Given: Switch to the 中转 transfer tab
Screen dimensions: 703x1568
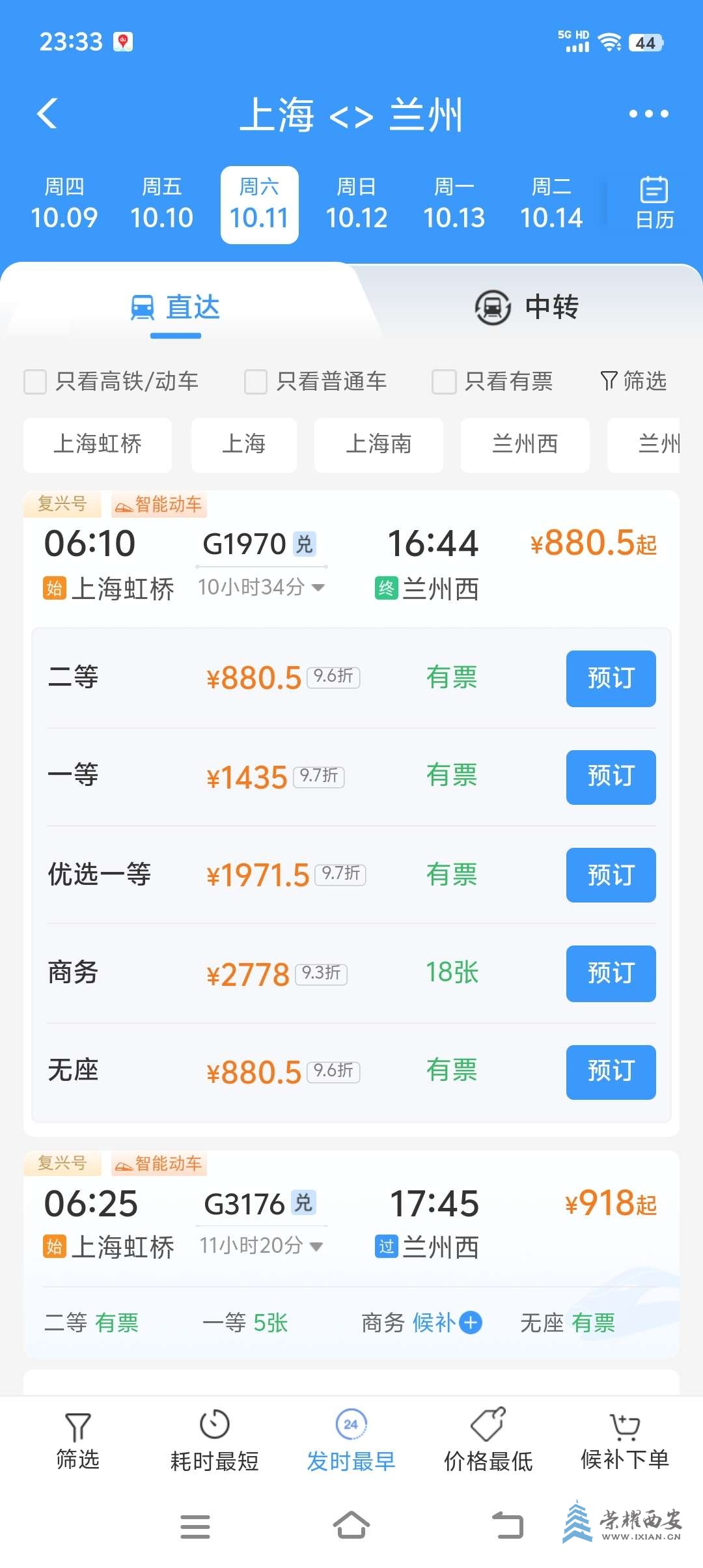Looking at the screenshot, I should [x=527, y=307].
